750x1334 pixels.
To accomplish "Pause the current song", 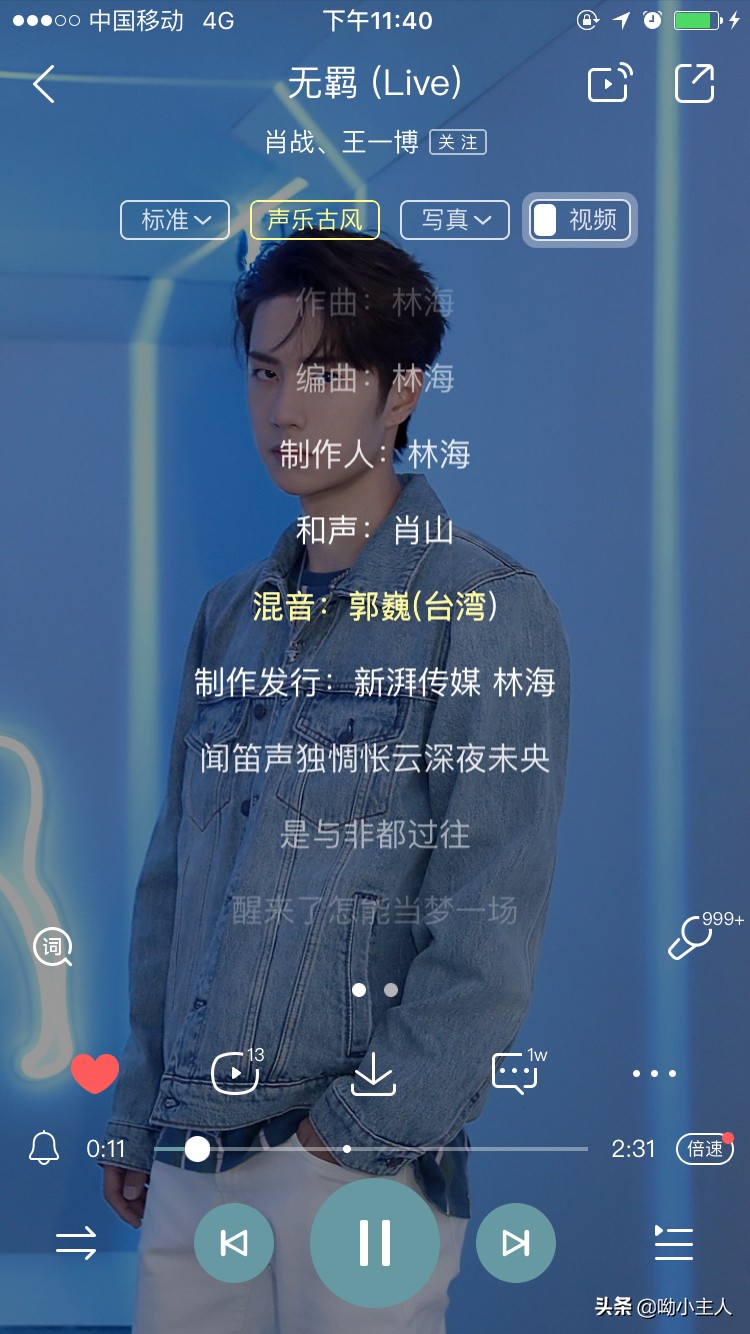I will pyautogui.click(x=375, y=1243).
